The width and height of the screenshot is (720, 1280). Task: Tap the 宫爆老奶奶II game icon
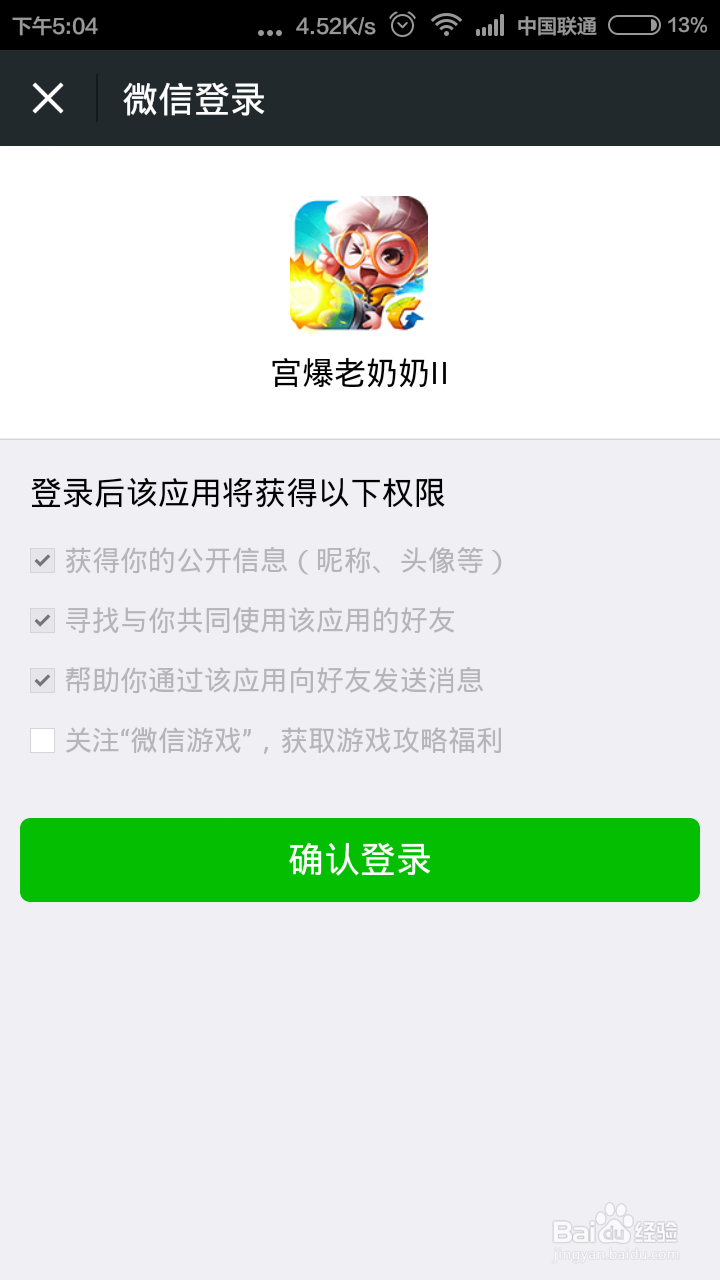coord(360,263)
